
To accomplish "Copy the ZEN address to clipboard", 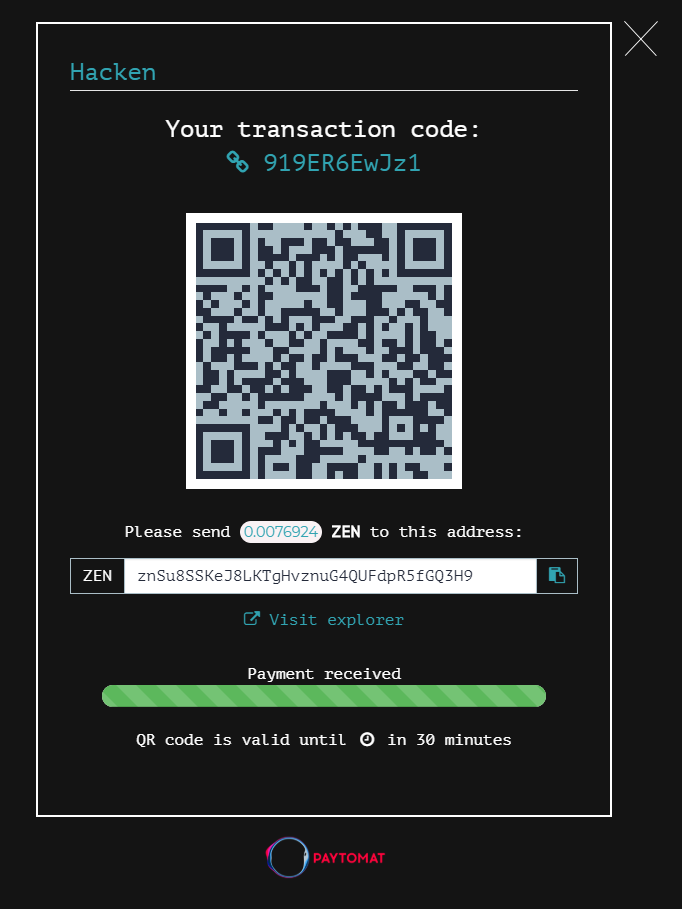I will 557,576.
